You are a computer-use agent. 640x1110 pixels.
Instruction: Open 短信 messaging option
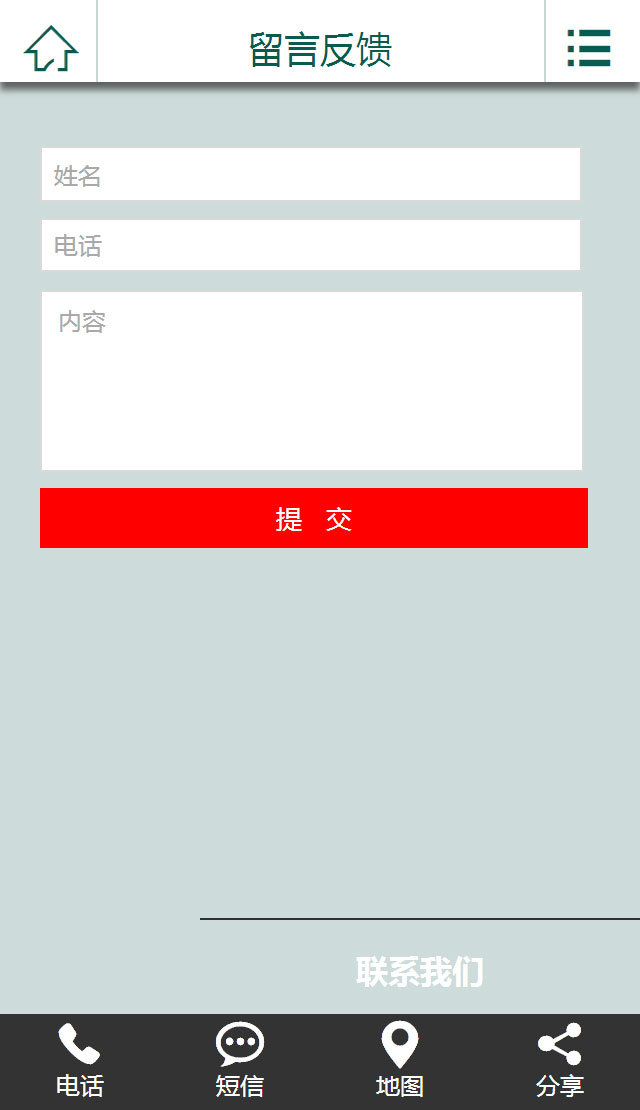[x=240, y=1061]
